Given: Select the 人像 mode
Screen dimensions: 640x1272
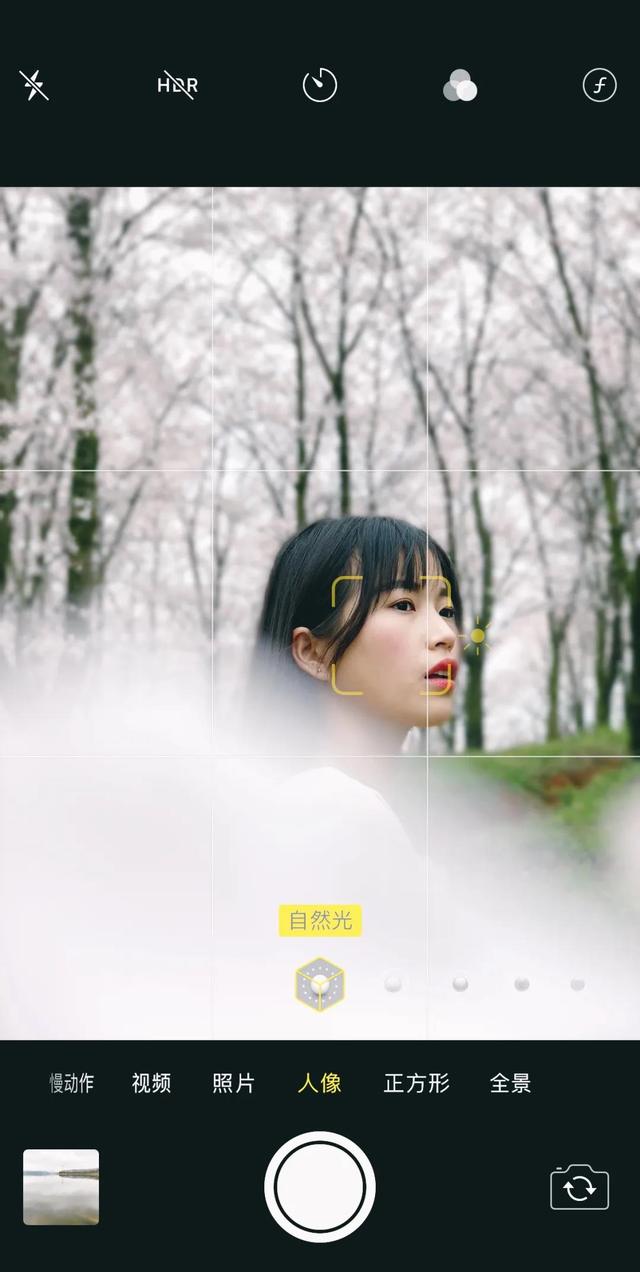Looking at the screenshot, I should point(319,1083).
